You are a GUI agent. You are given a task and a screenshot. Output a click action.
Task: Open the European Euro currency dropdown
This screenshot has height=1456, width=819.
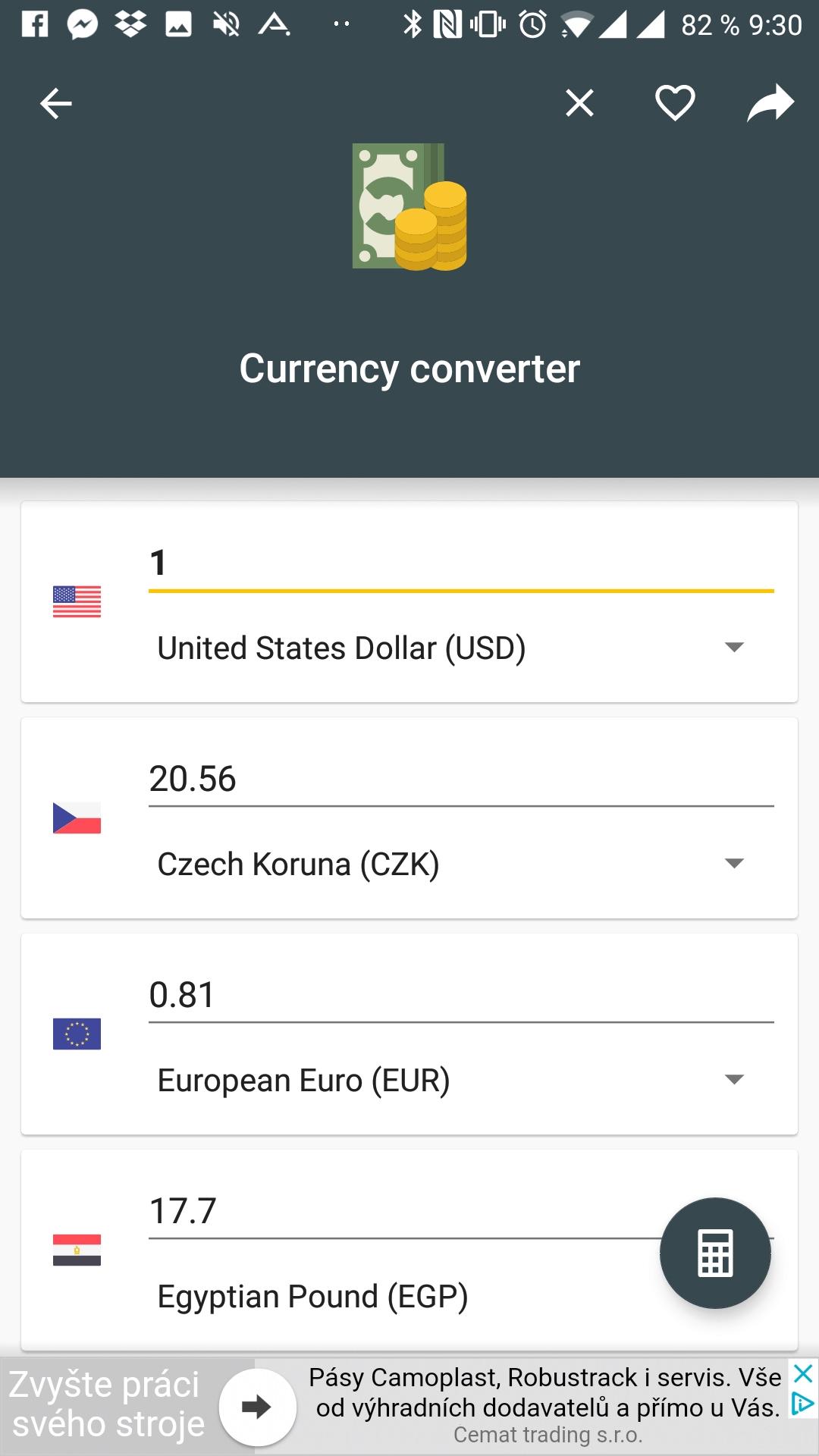pyautogui.click(x=452, y=1081)
